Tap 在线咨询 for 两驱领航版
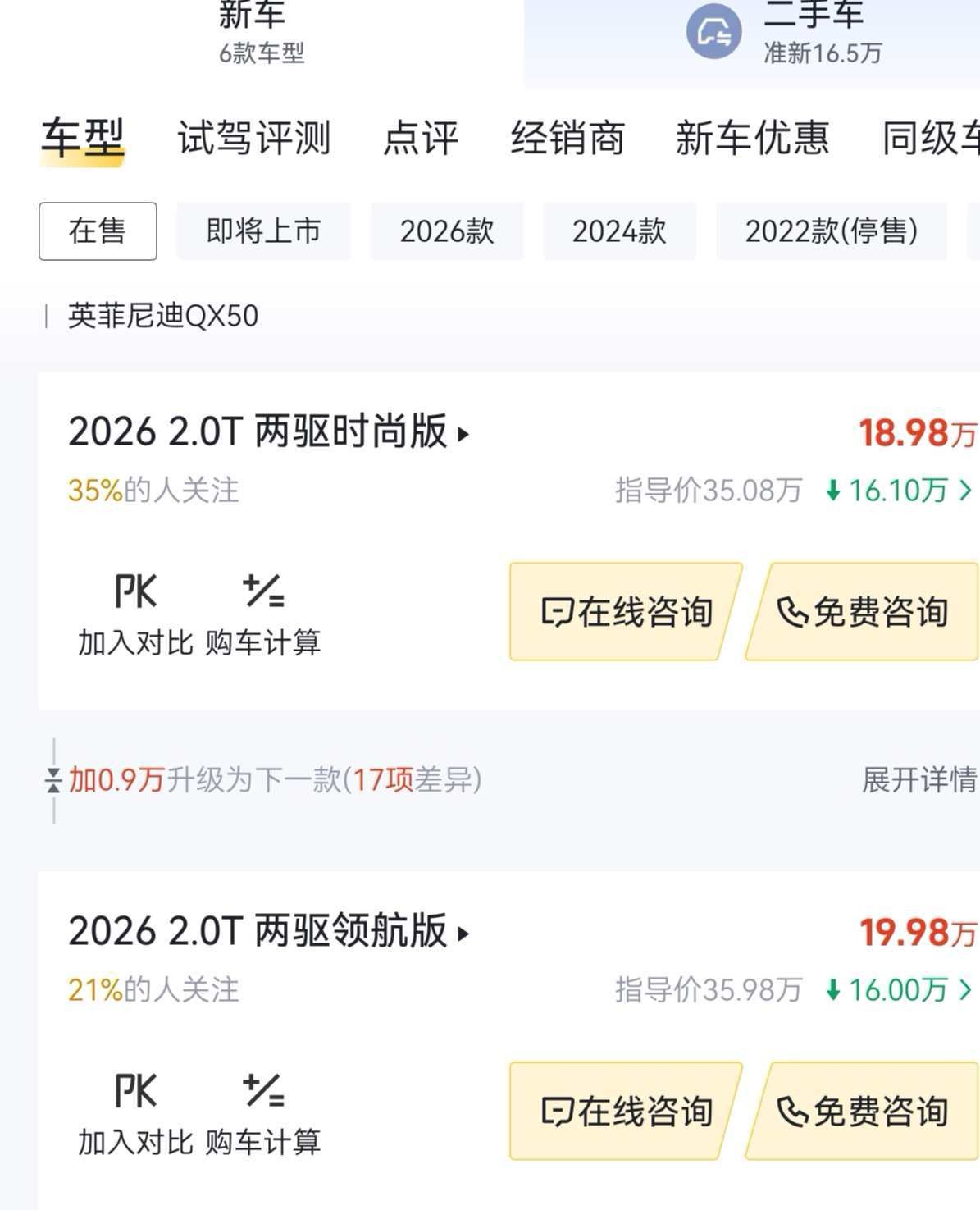Viewport: 980px width, 1210px height. tap(626, 1112)
